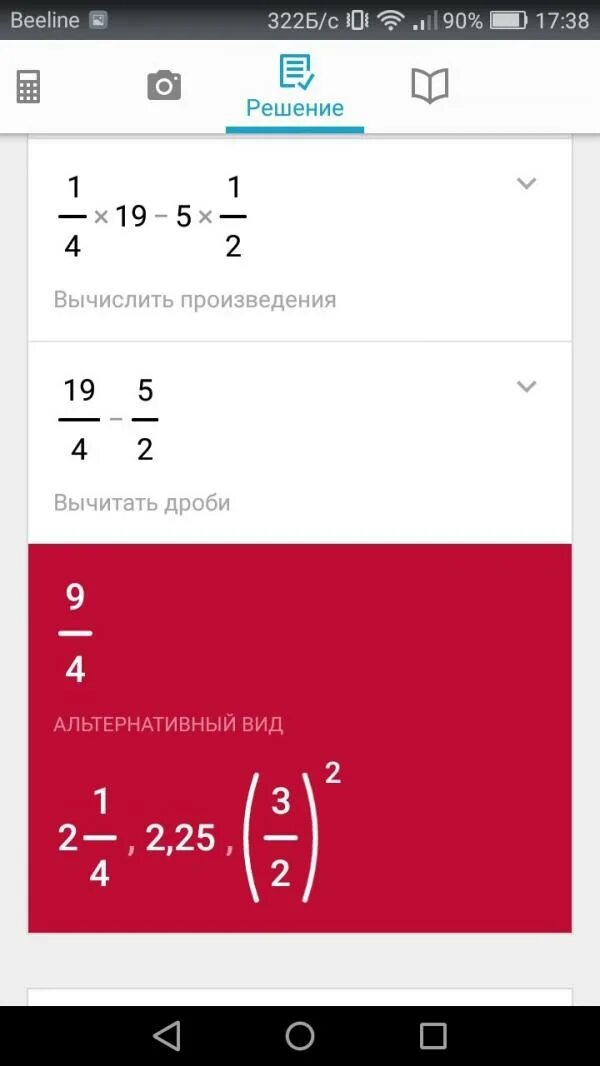Tap the system back button
600x1066 pixels.
point(166,1036)
